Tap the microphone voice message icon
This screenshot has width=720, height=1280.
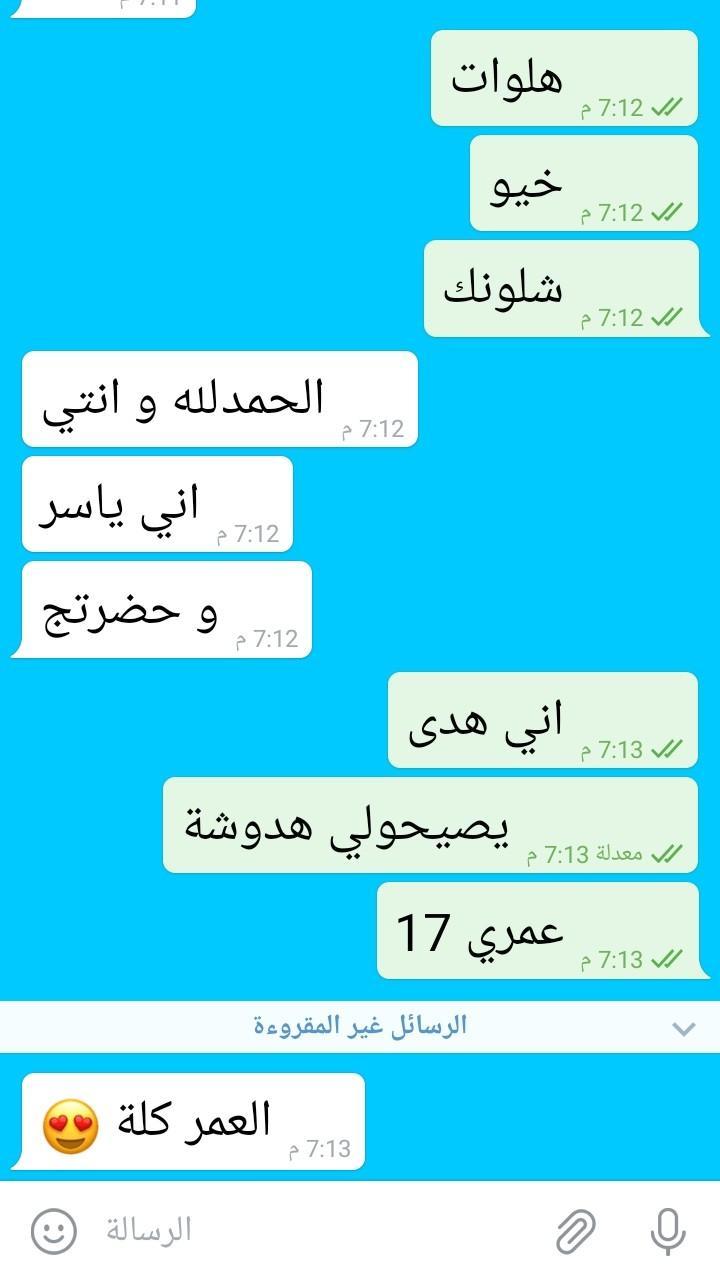coord(667,1231)
